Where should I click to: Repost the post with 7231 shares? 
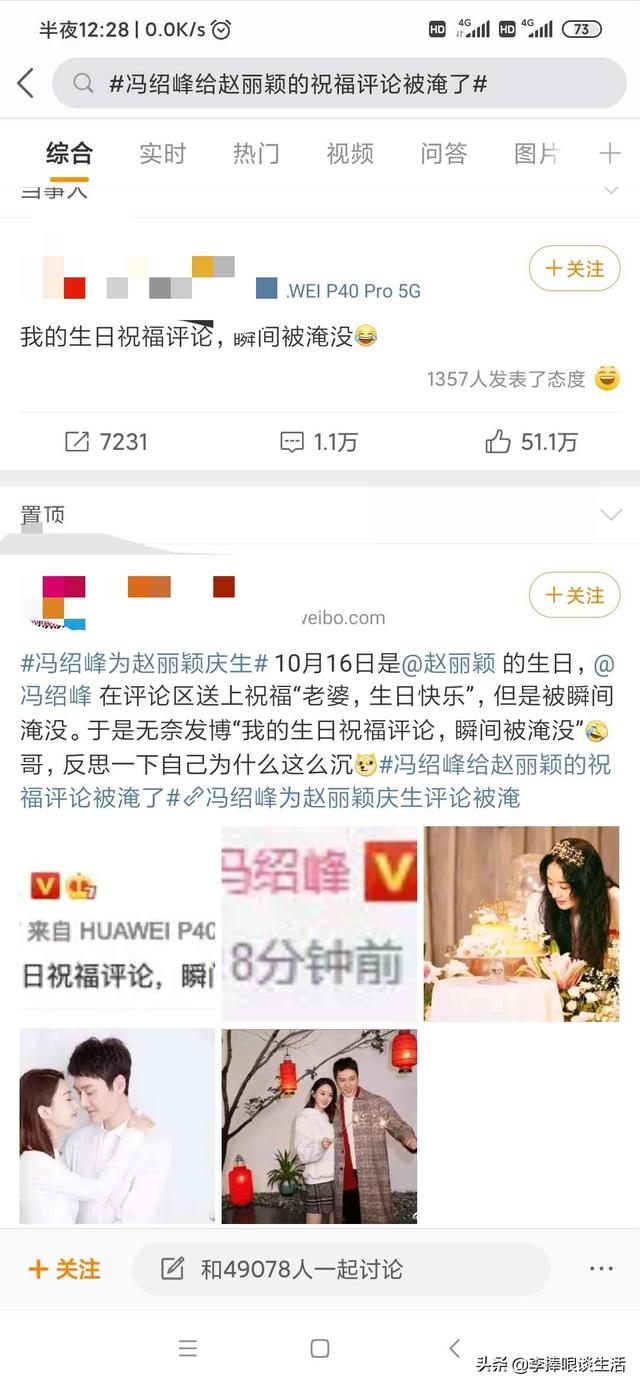click(x=106, y=441)
